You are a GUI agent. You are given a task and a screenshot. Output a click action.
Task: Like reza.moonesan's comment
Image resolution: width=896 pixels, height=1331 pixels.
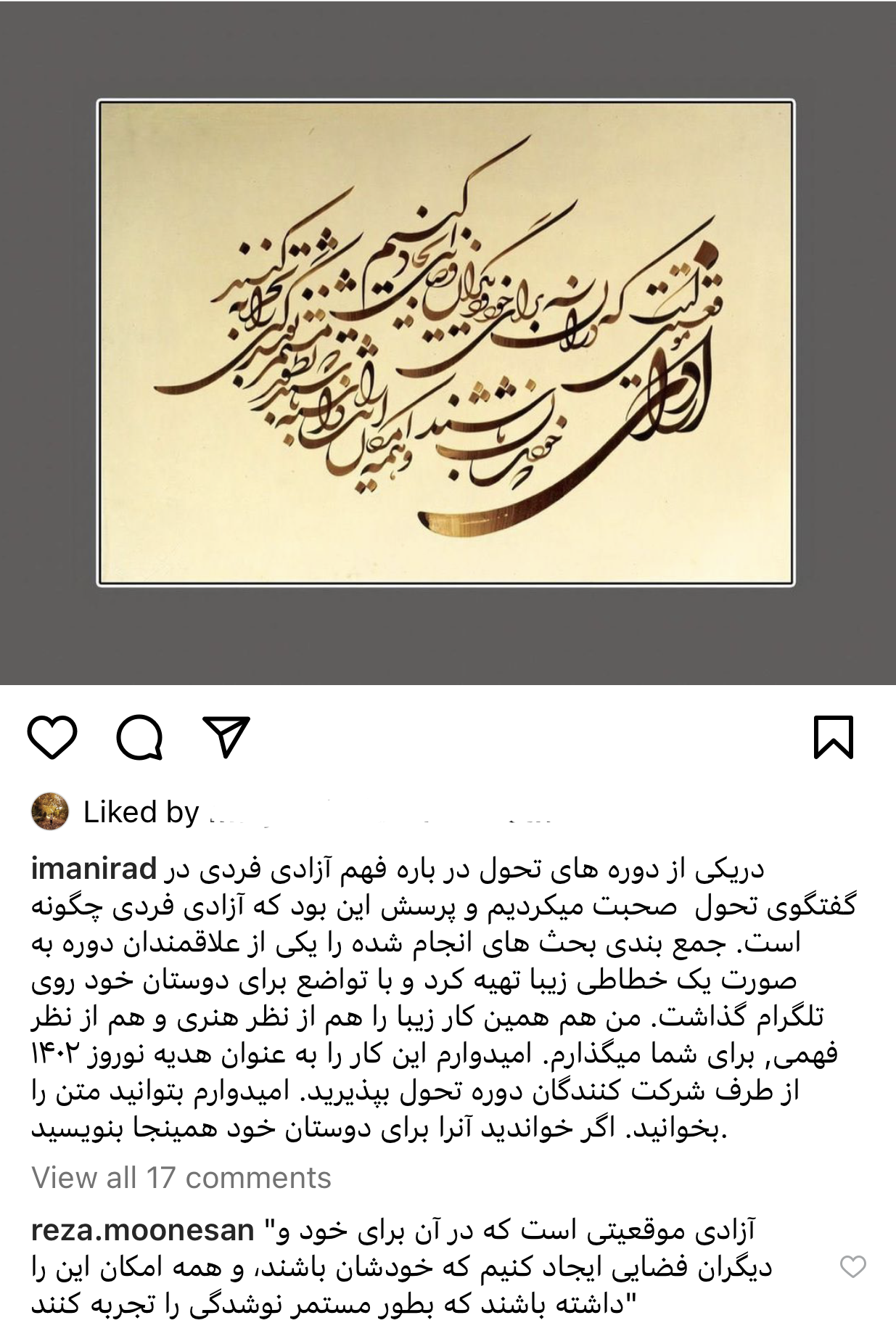852,1267
